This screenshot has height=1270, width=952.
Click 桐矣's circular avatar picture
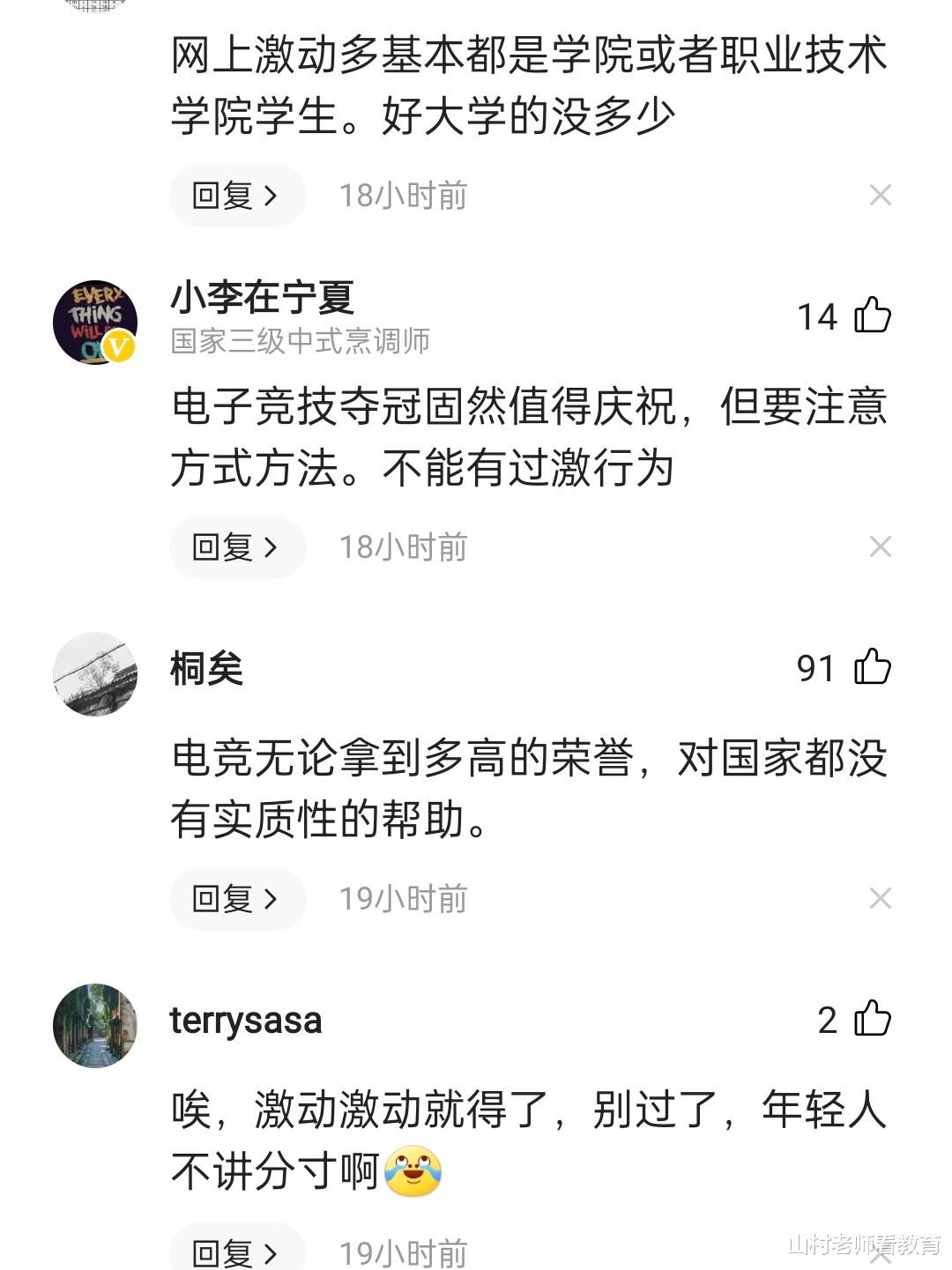94,673
